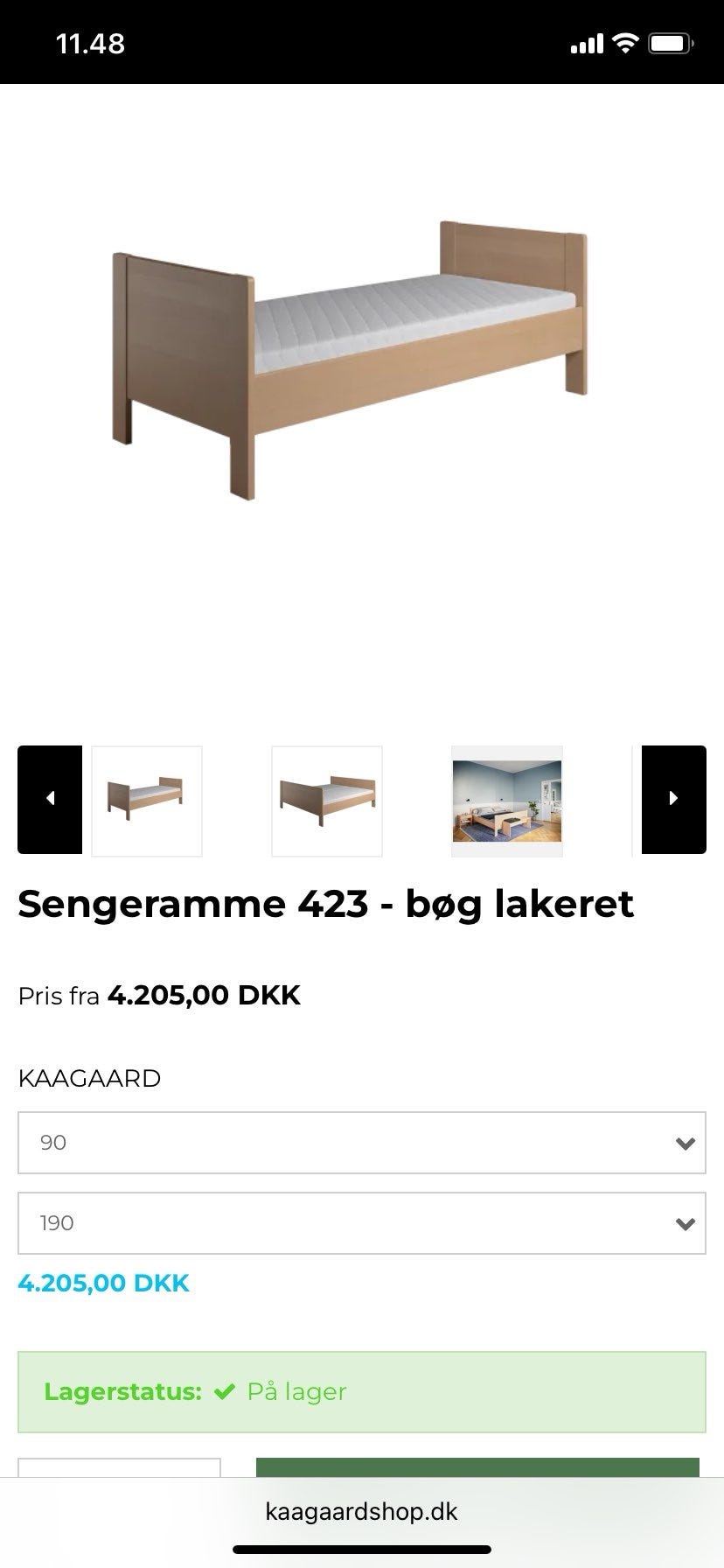724x1568 pixels.
Task: Select the Sengeramme 423 product title
Action: 325,906
